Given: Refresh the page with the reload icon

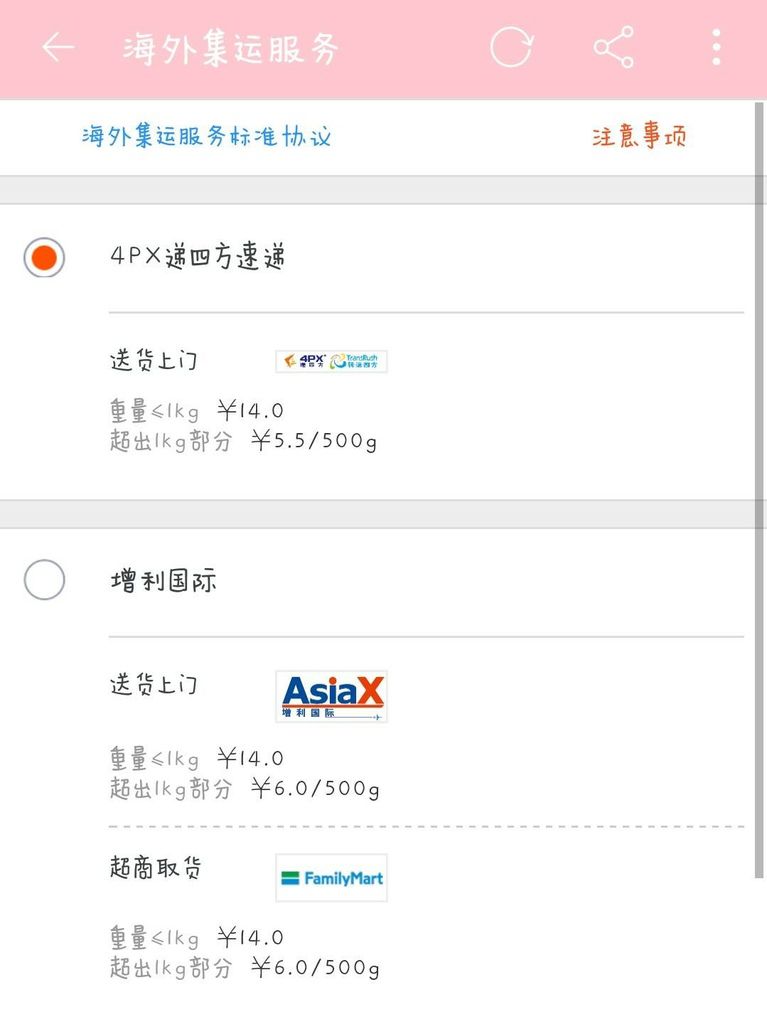Looking at the screenshot, I should pos(511,47).
